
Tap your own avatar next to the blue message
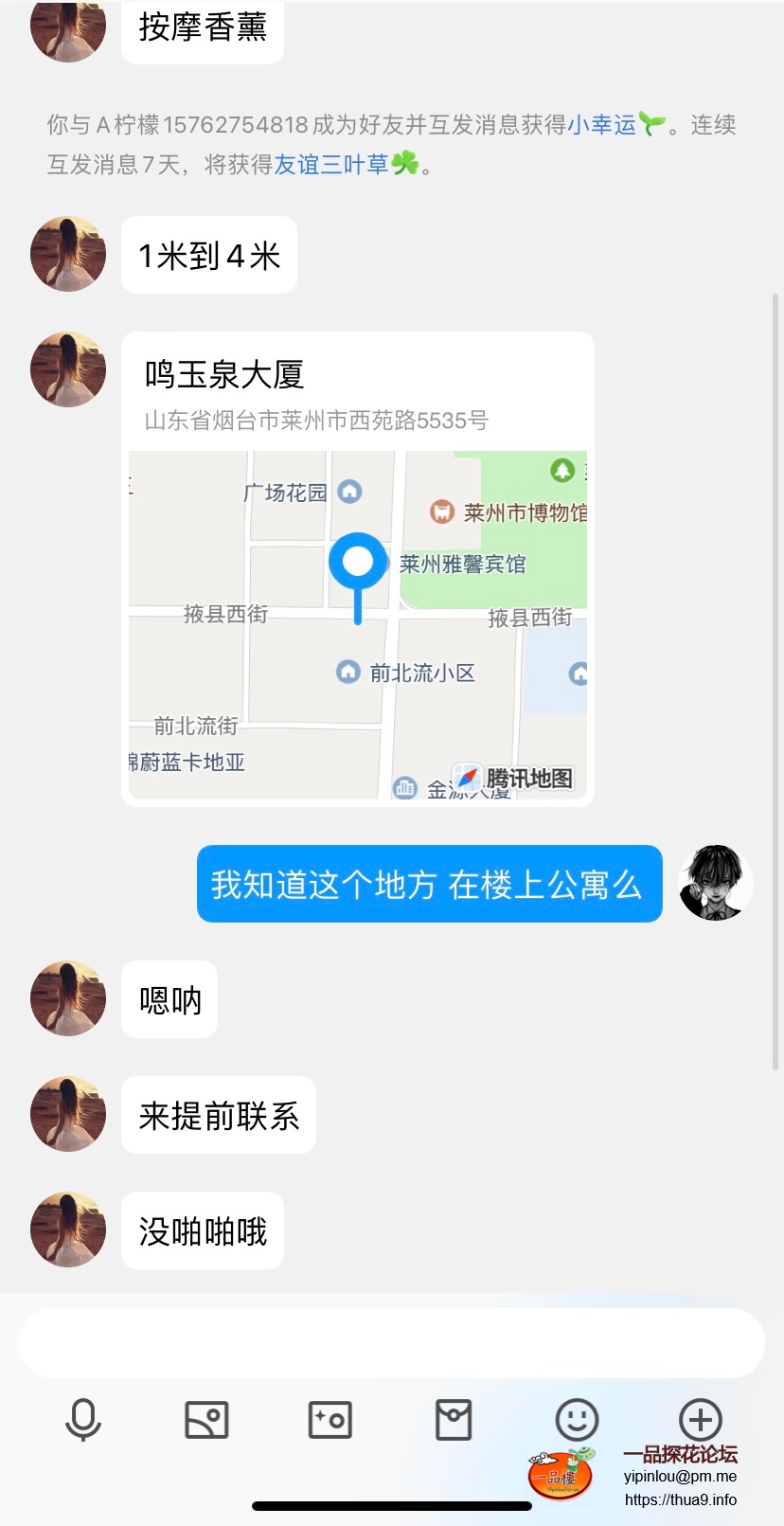tap(716, 882)
